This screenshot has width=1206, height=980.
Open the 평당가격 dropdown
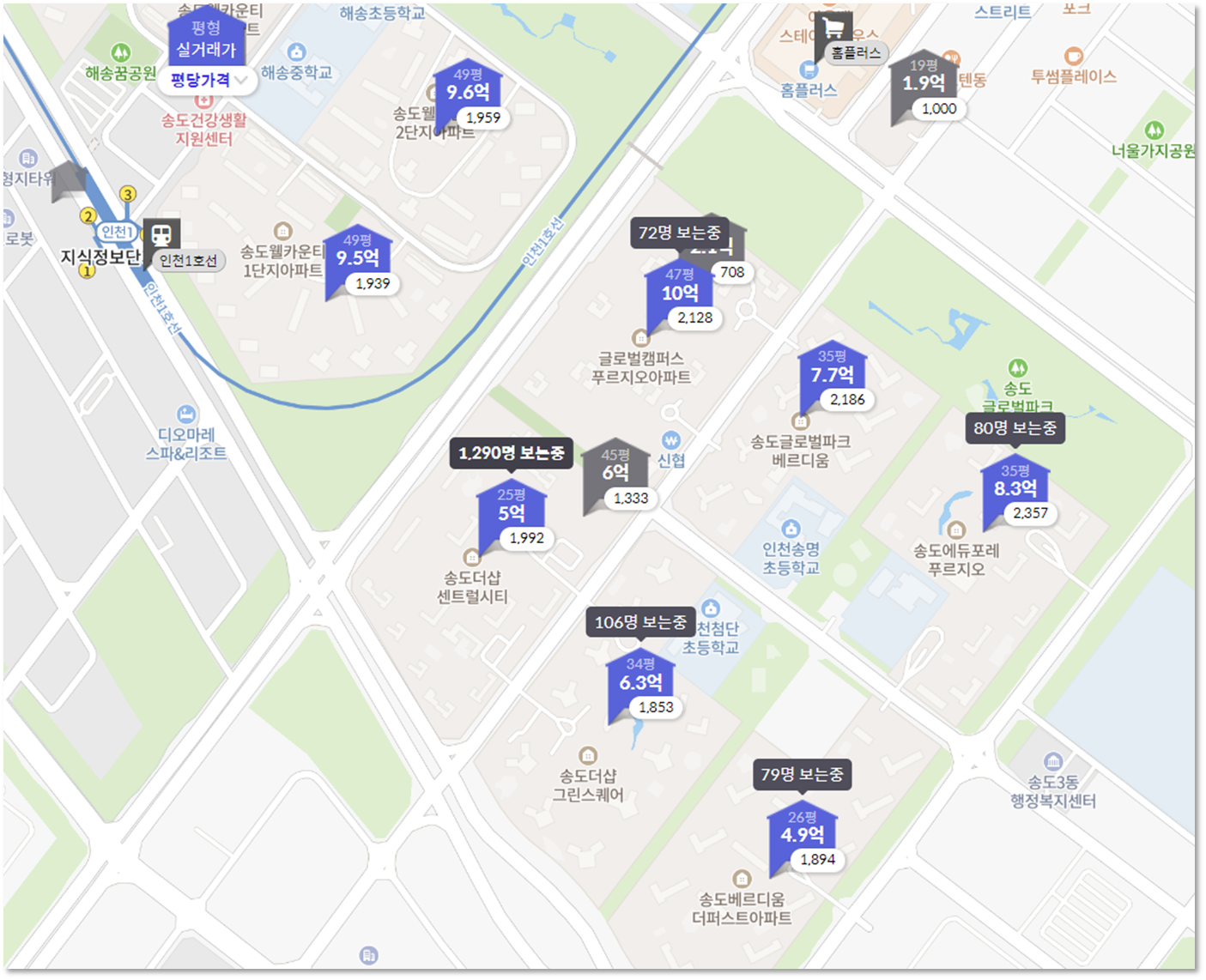207,81
